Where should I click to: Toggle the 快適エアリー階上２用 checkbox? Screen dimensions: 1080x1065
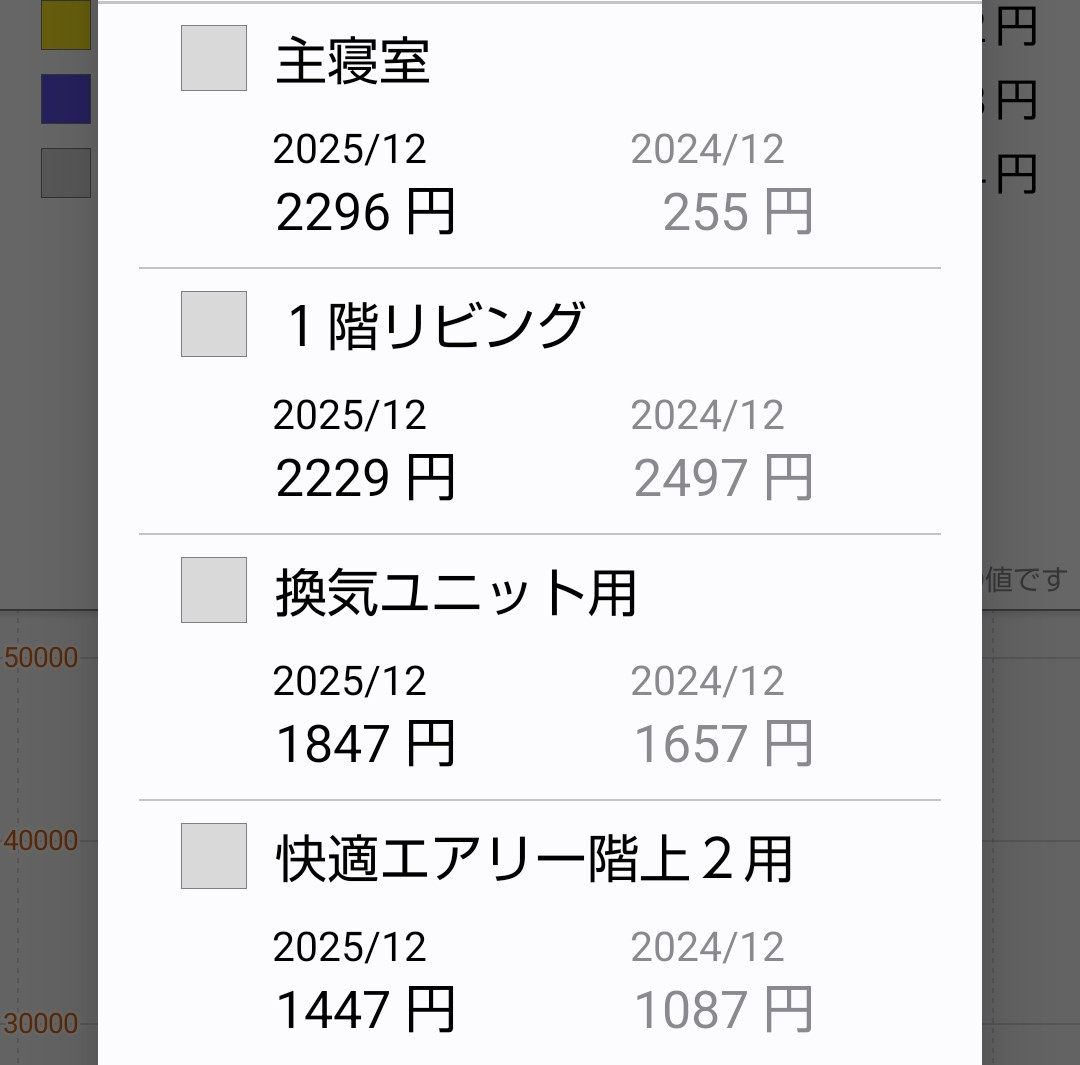(214, 856)
